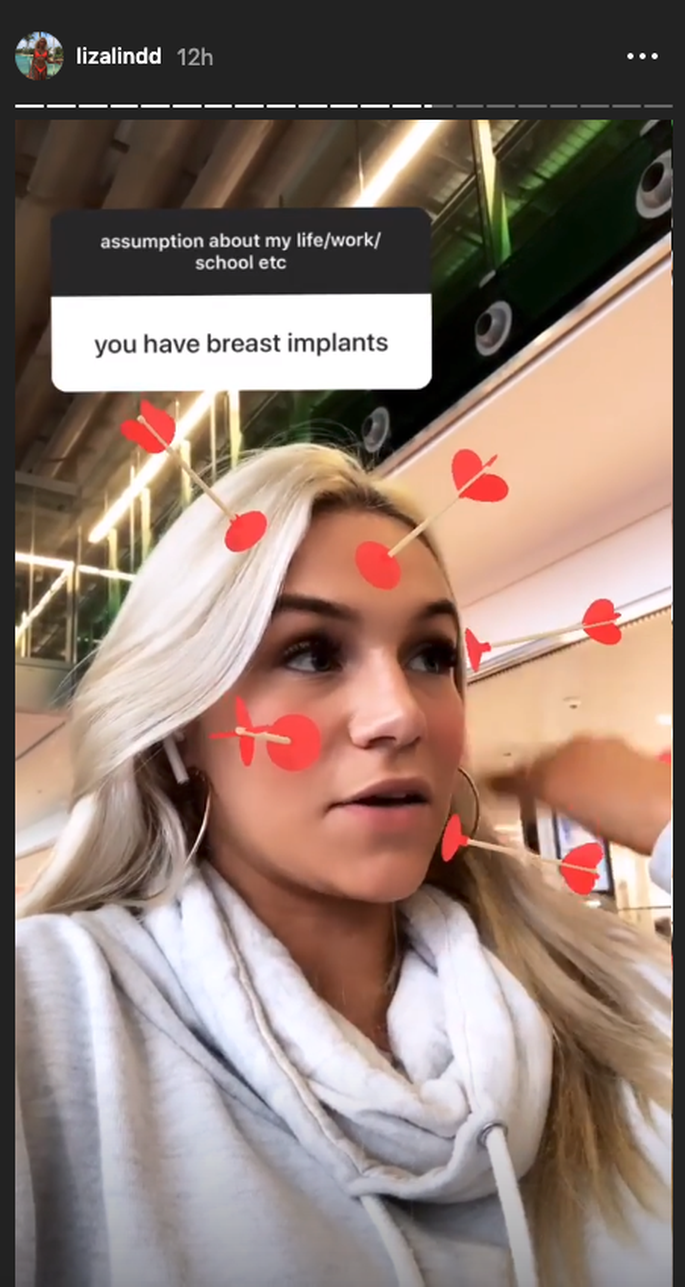Open the three-dot story options menu
The height and width of the screenshot is (1287, 685).
coord(642,57)
